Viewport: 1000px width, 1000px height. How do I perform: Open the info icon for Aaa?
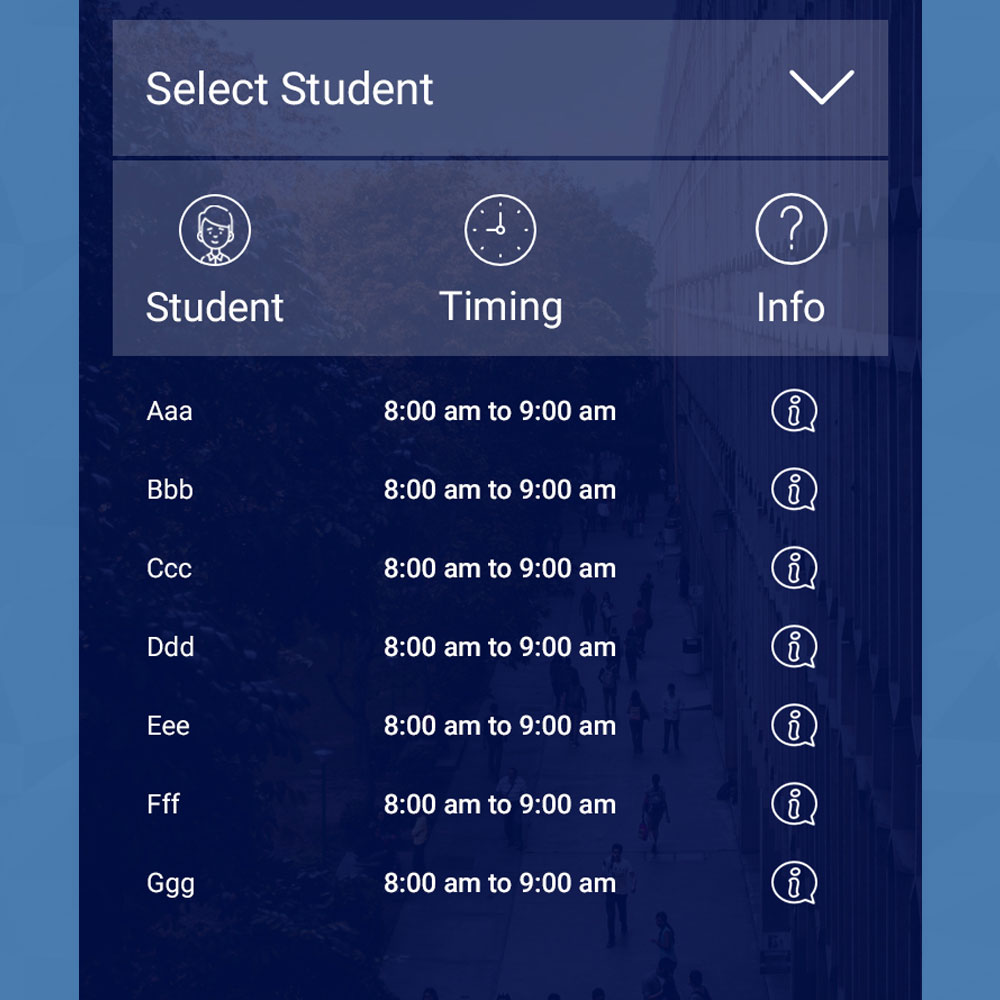tap(794, 411)
